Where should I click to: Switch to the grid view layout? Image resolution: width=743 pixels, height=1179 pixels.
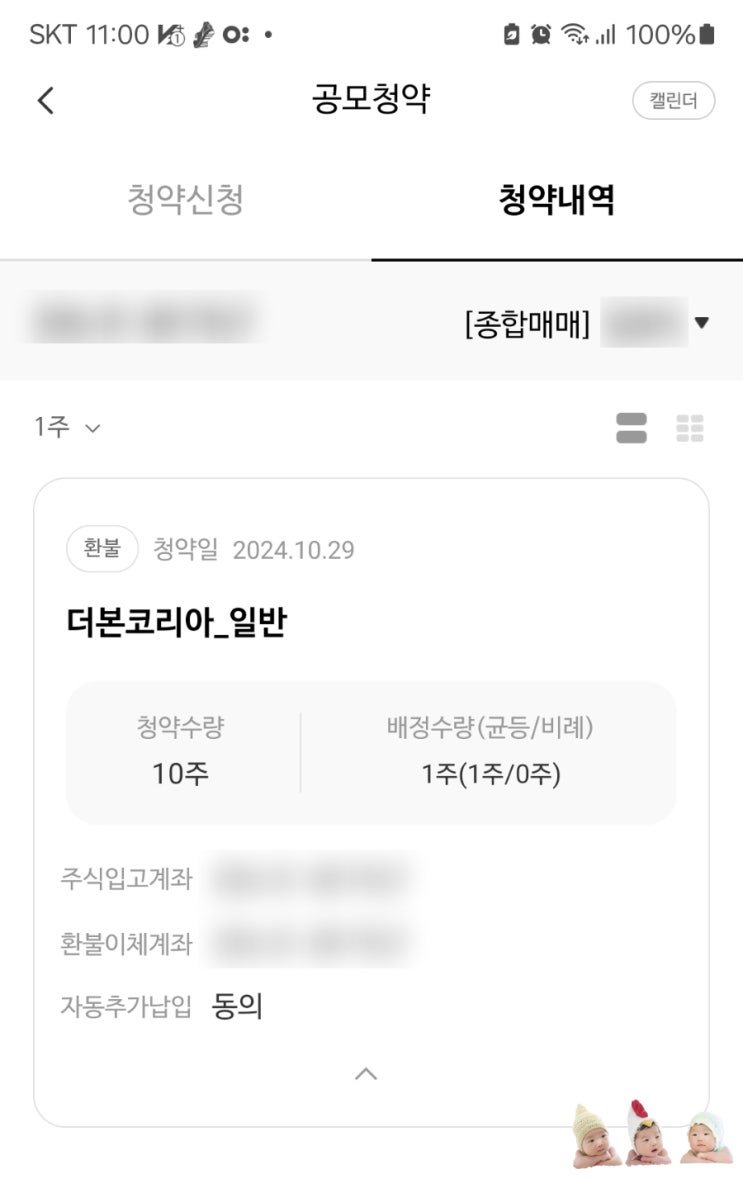690,428
